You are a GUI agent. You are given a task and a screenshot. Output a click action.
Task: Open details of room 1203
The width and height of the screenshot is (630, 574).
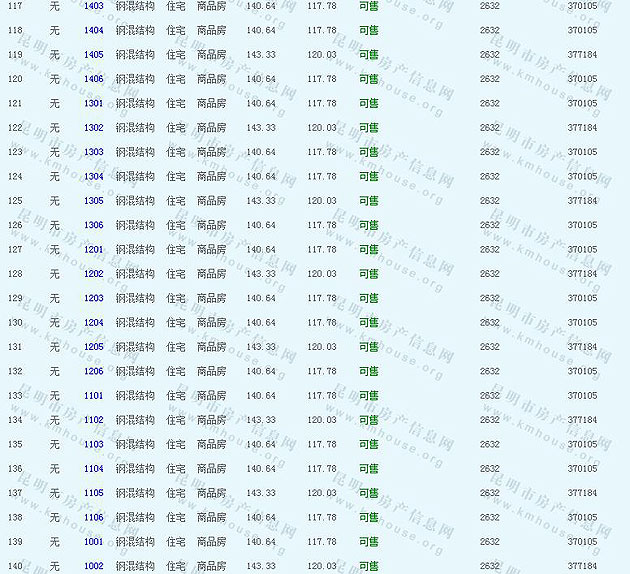93,298
